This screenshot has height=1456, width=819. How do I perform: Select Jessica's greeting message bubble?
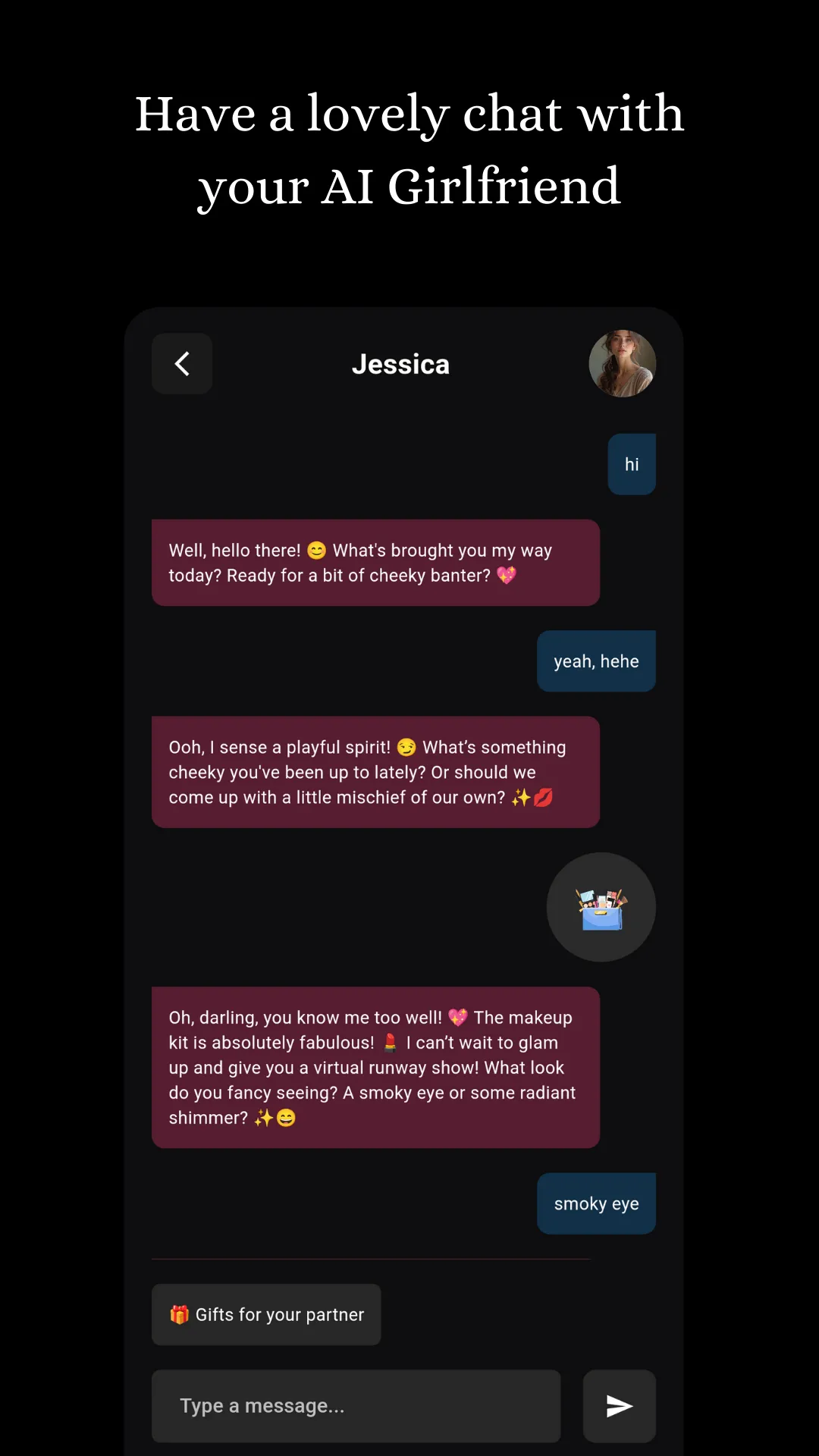[375, 563]
